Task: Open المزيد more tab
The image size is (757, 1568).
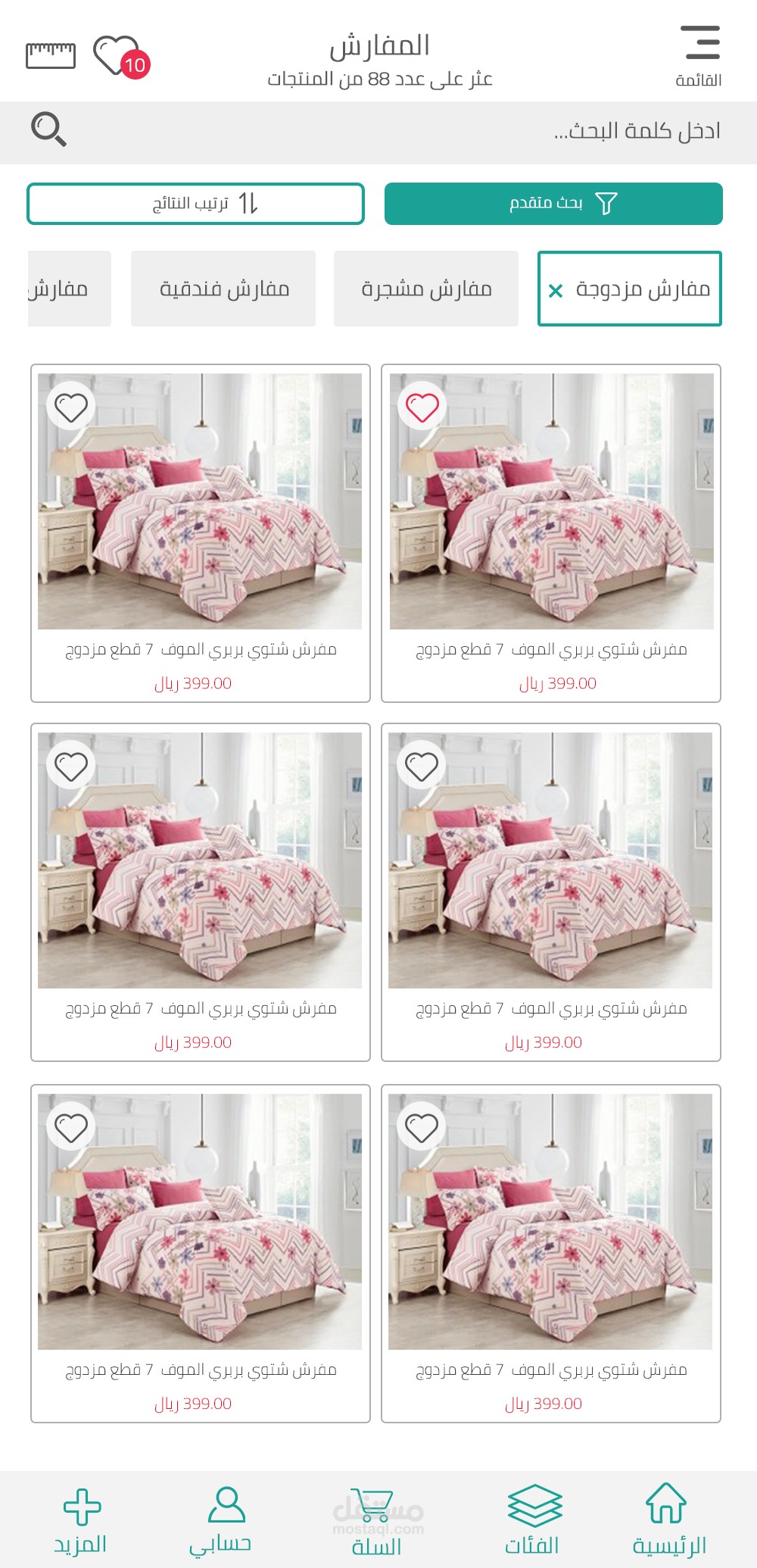Action: point(80,1519)
